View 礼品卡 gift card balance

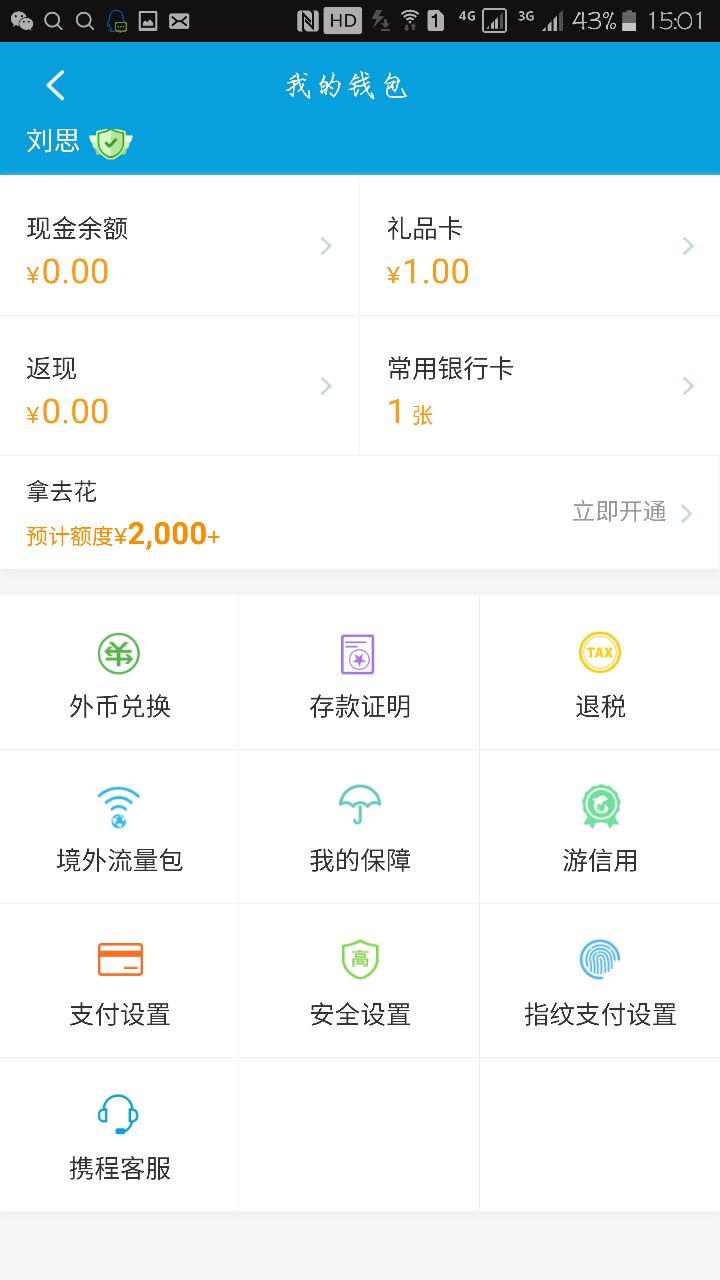(x=540, y=247)
